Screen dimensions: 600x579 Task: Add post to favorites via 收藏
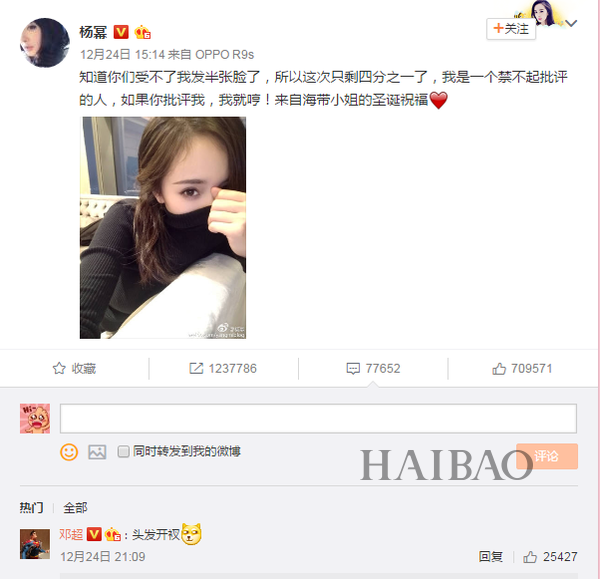click(74, 369)
